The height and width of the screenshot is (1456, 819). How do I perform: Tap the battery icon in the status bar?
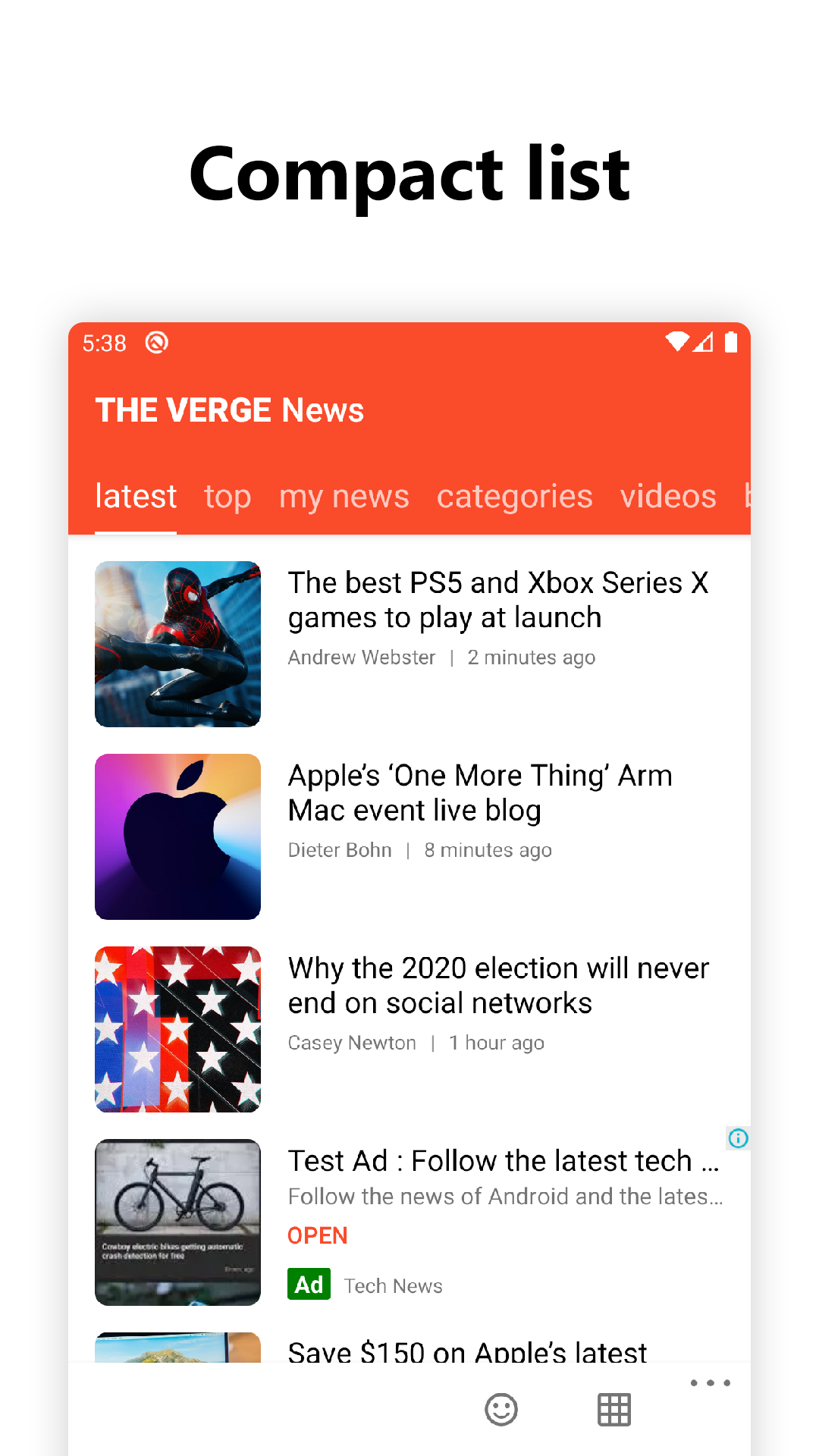[x=732, y=343]
